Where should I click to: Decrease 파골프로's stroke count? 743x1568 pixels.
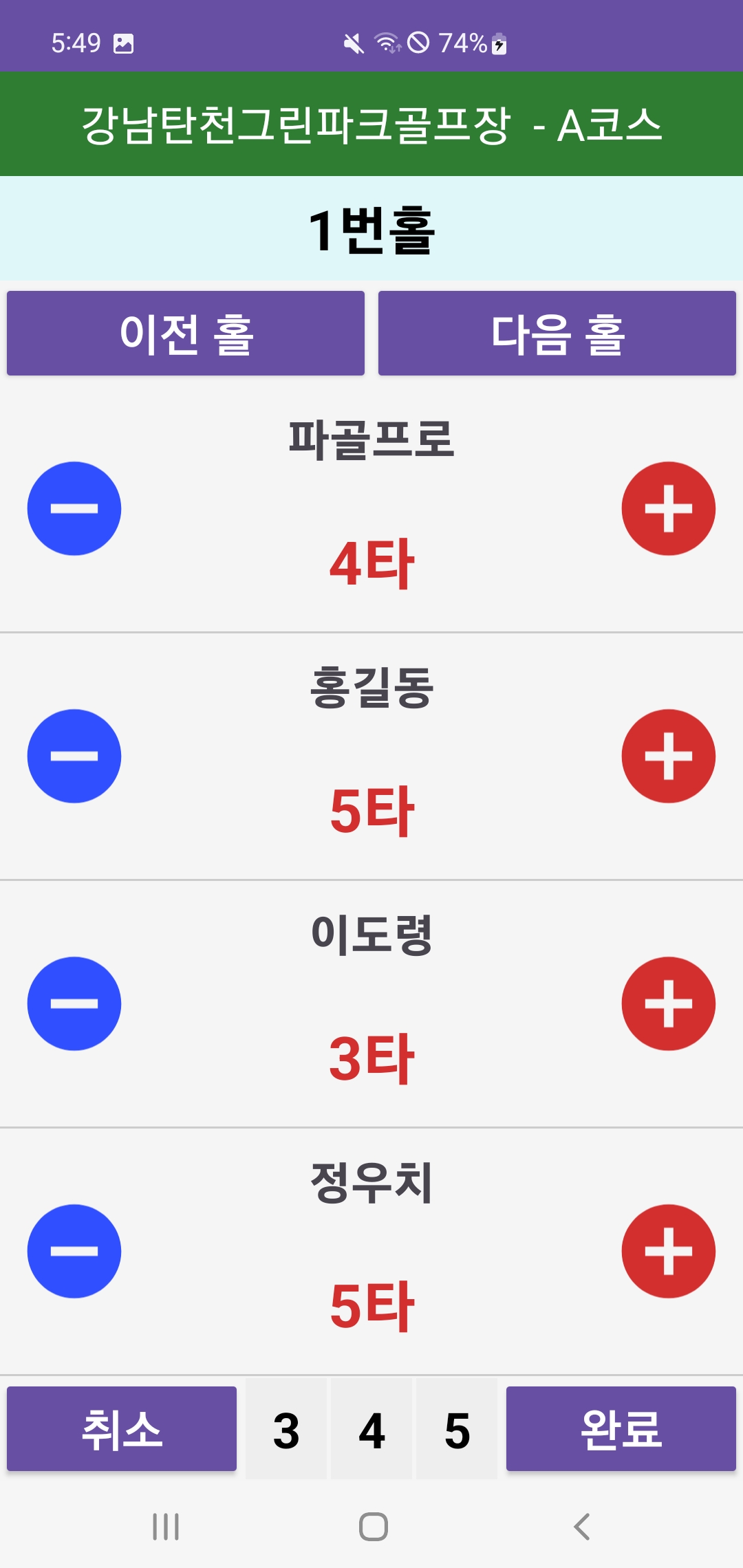click(74, 508)
